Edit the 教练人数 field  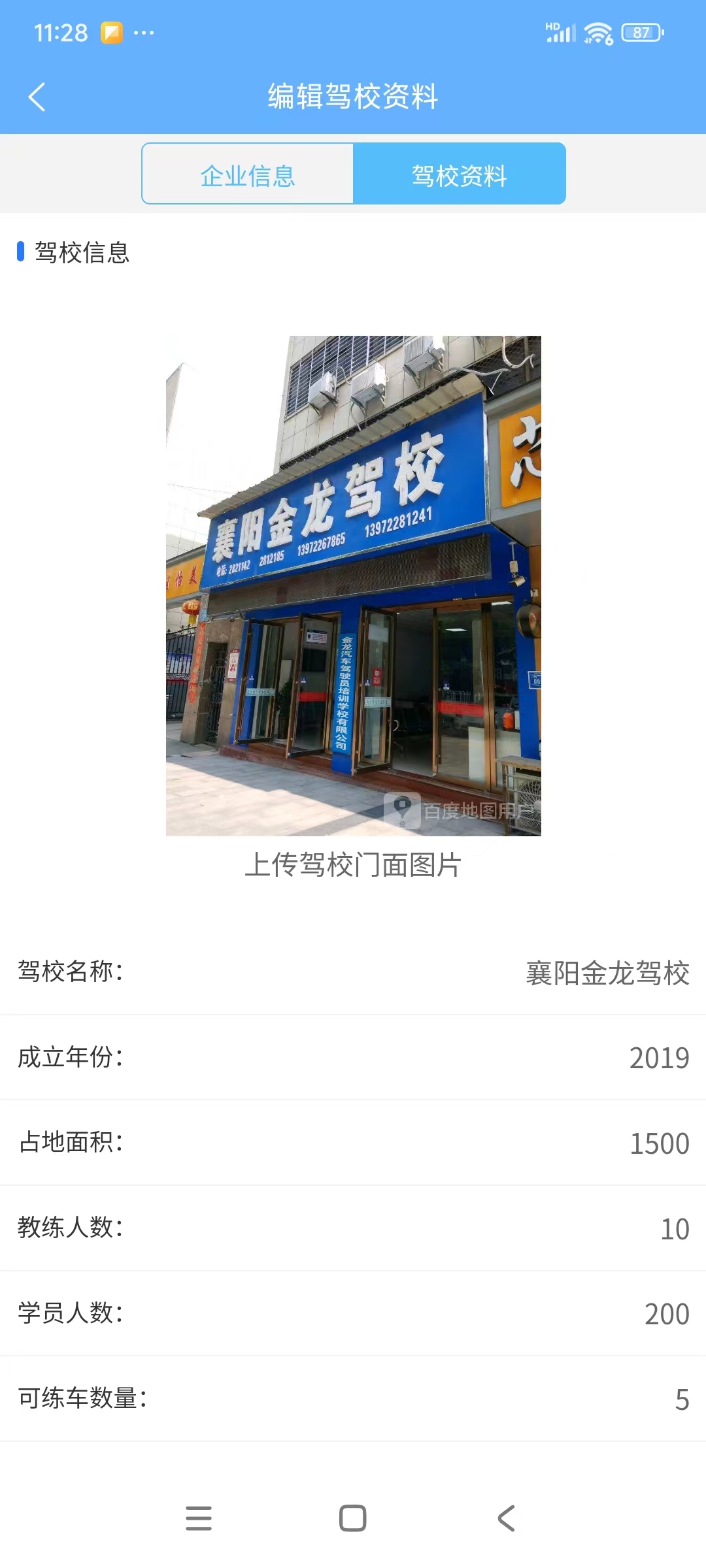[674, 1229]
